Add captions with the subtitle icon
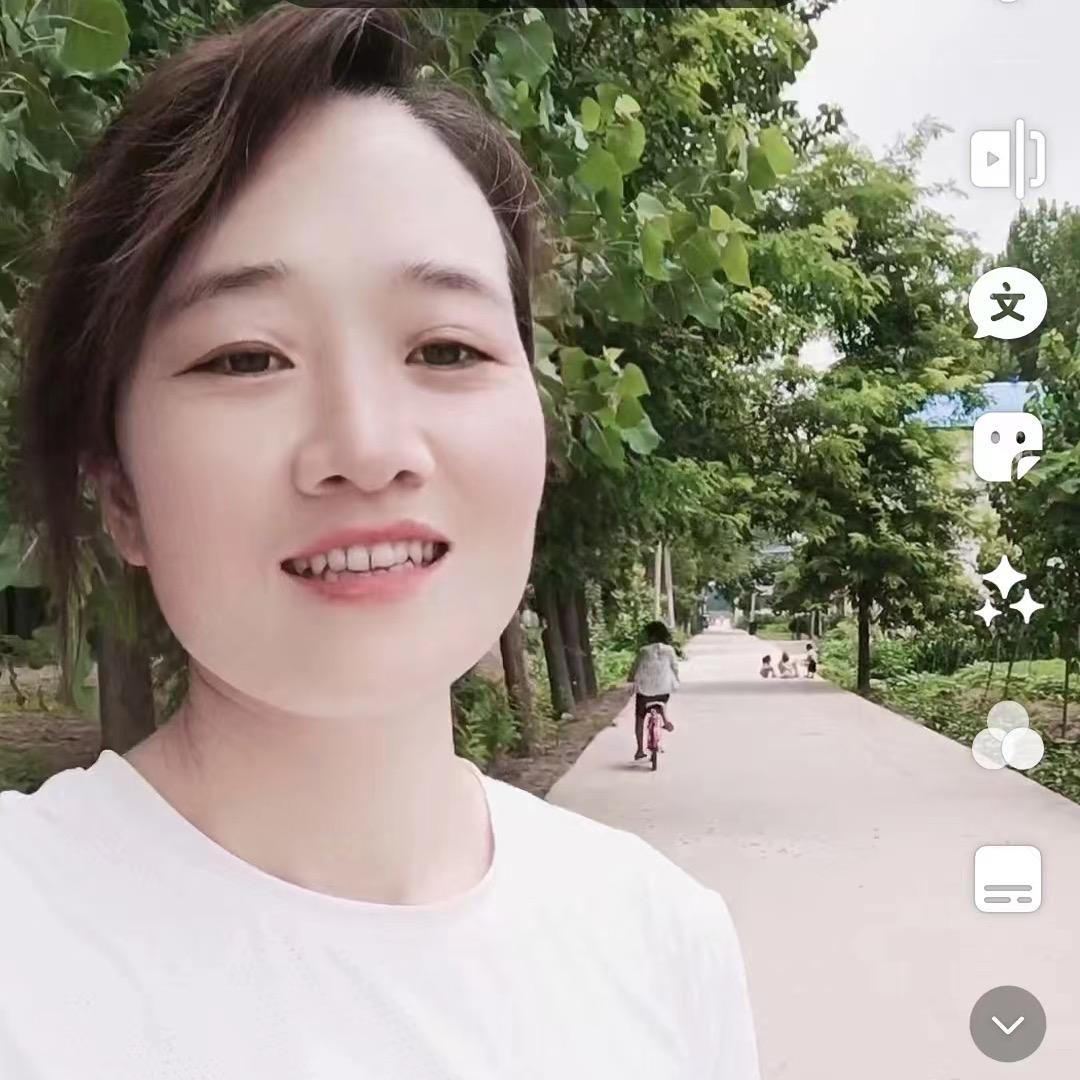1080x1080 pixels. click(x=1007, y=879)
